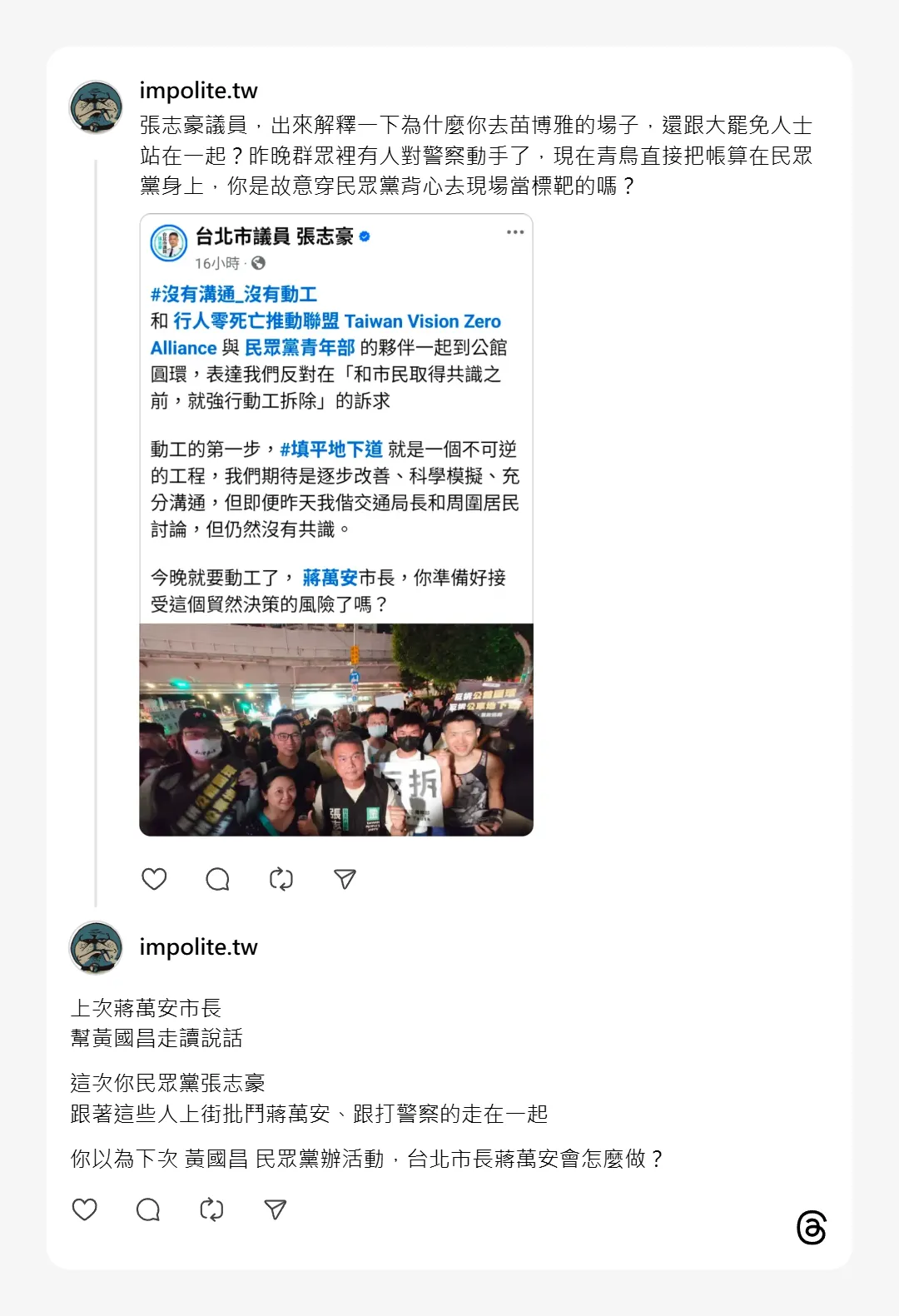This screenshot has height=1316, width=899.
Task: Click the verified badge next to 張志豪
Action: click(x=364, y=236)
